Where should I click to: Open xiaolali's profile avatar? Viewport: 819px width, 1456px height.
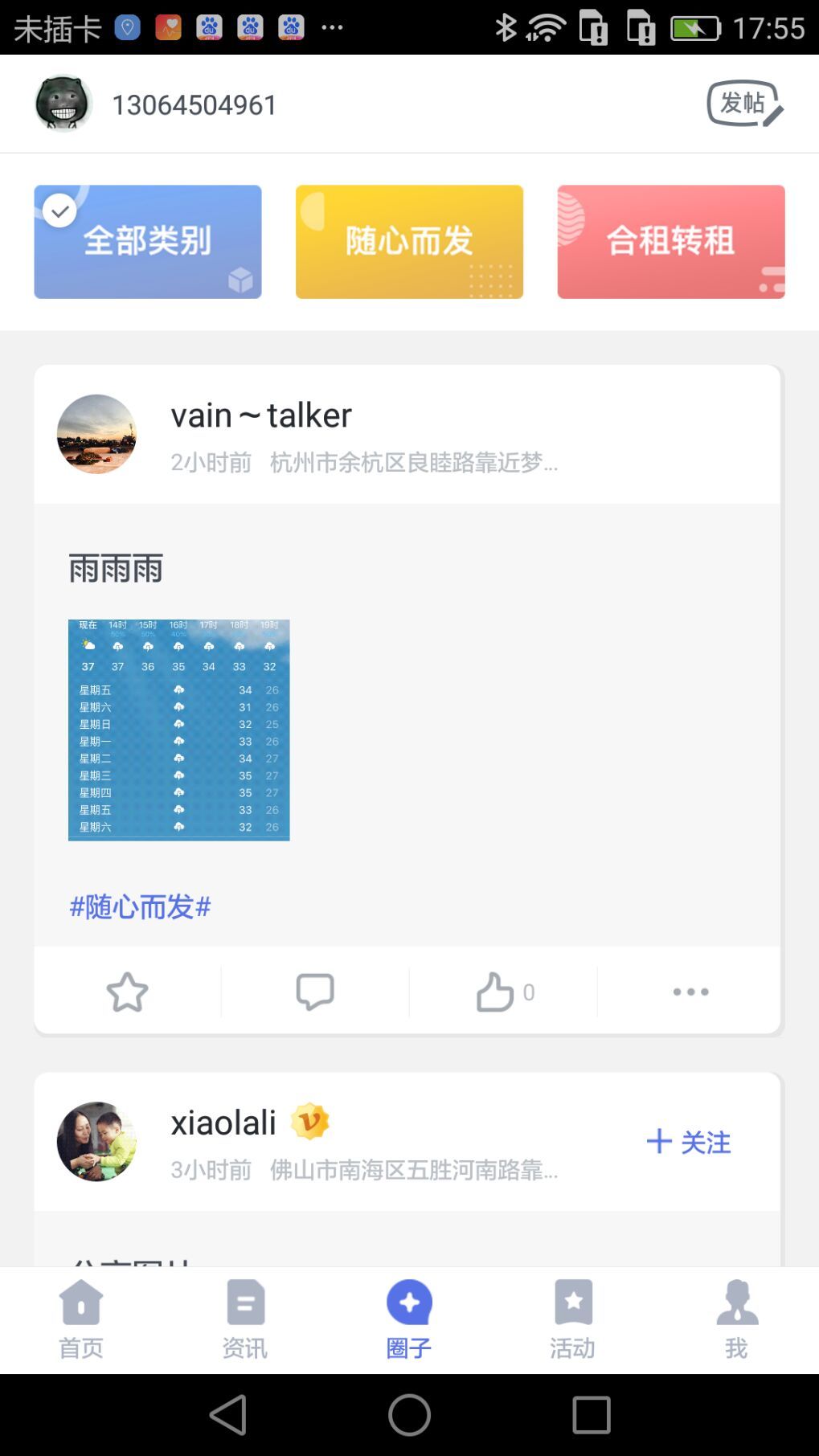pos(96,1141)
